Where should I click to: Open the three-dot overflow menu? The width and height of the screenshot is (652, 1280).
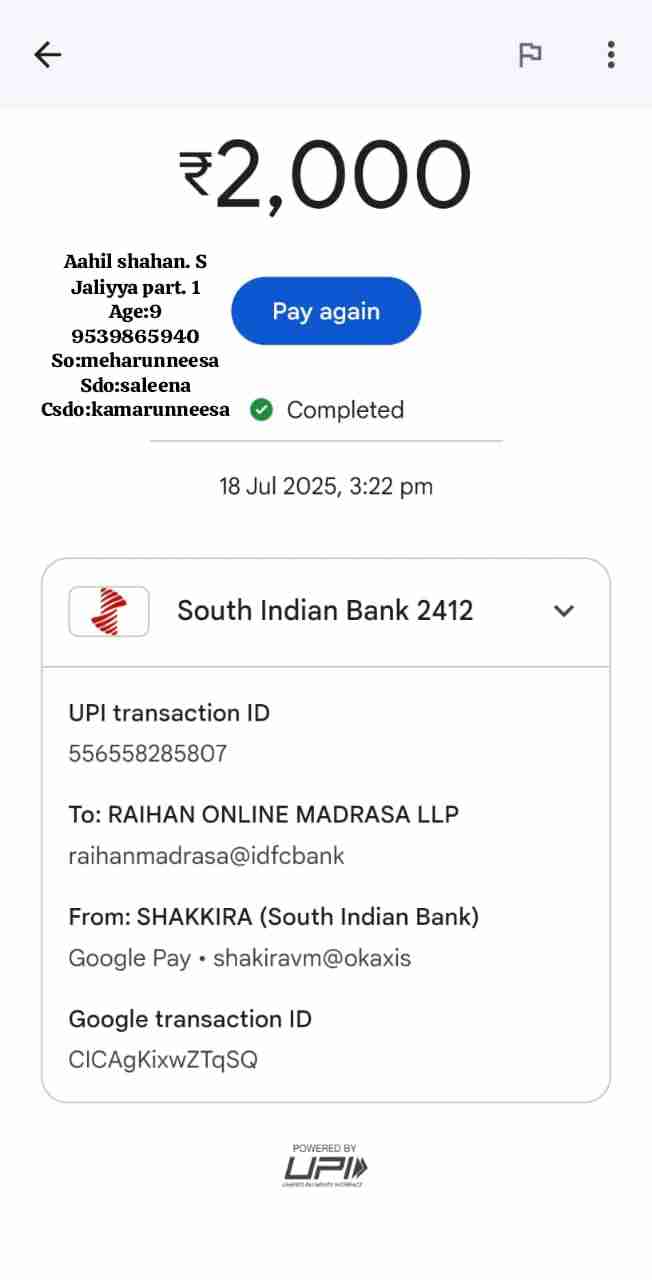click(611, 55)
